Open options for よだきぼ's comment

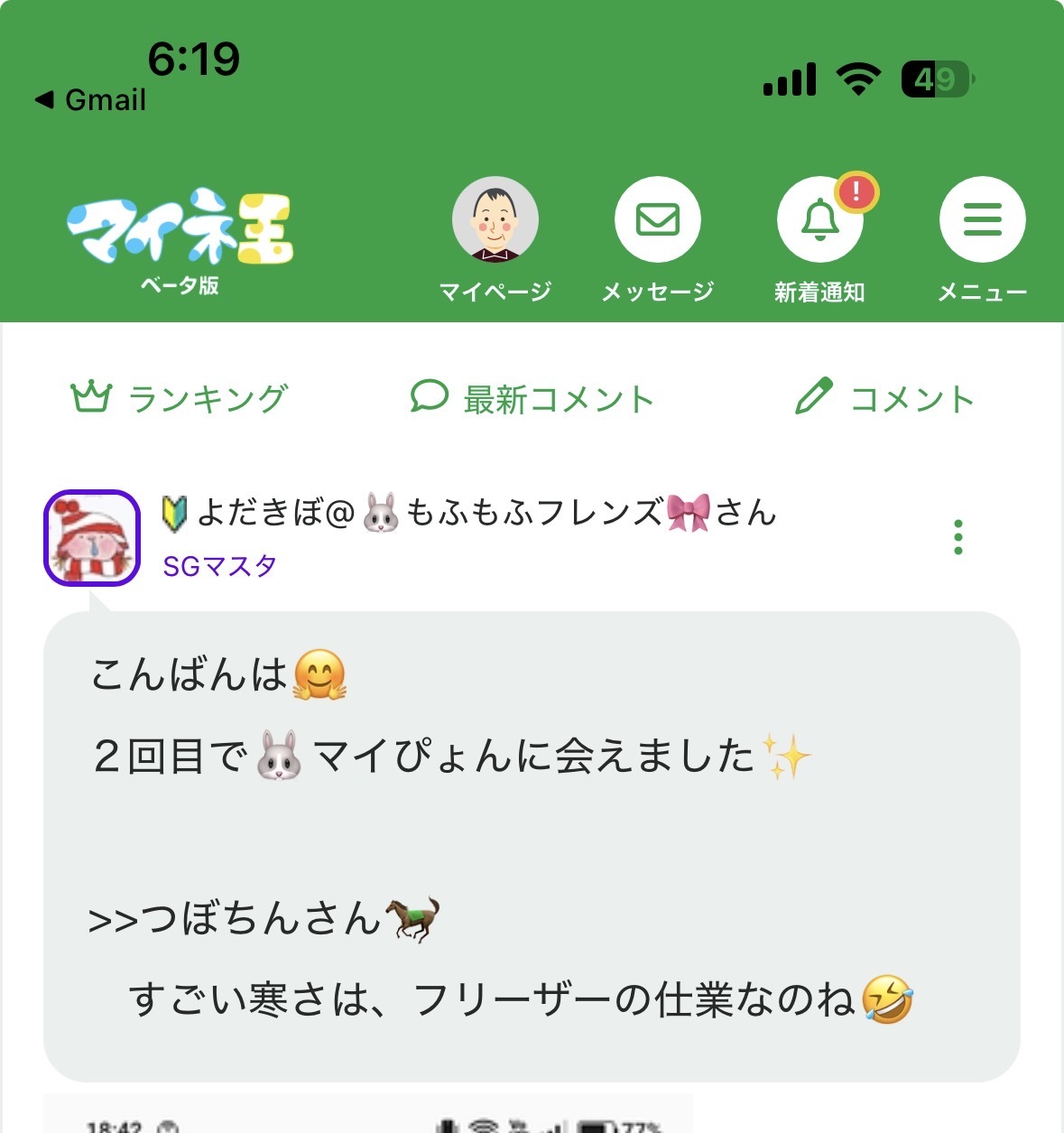click(958, 537)
